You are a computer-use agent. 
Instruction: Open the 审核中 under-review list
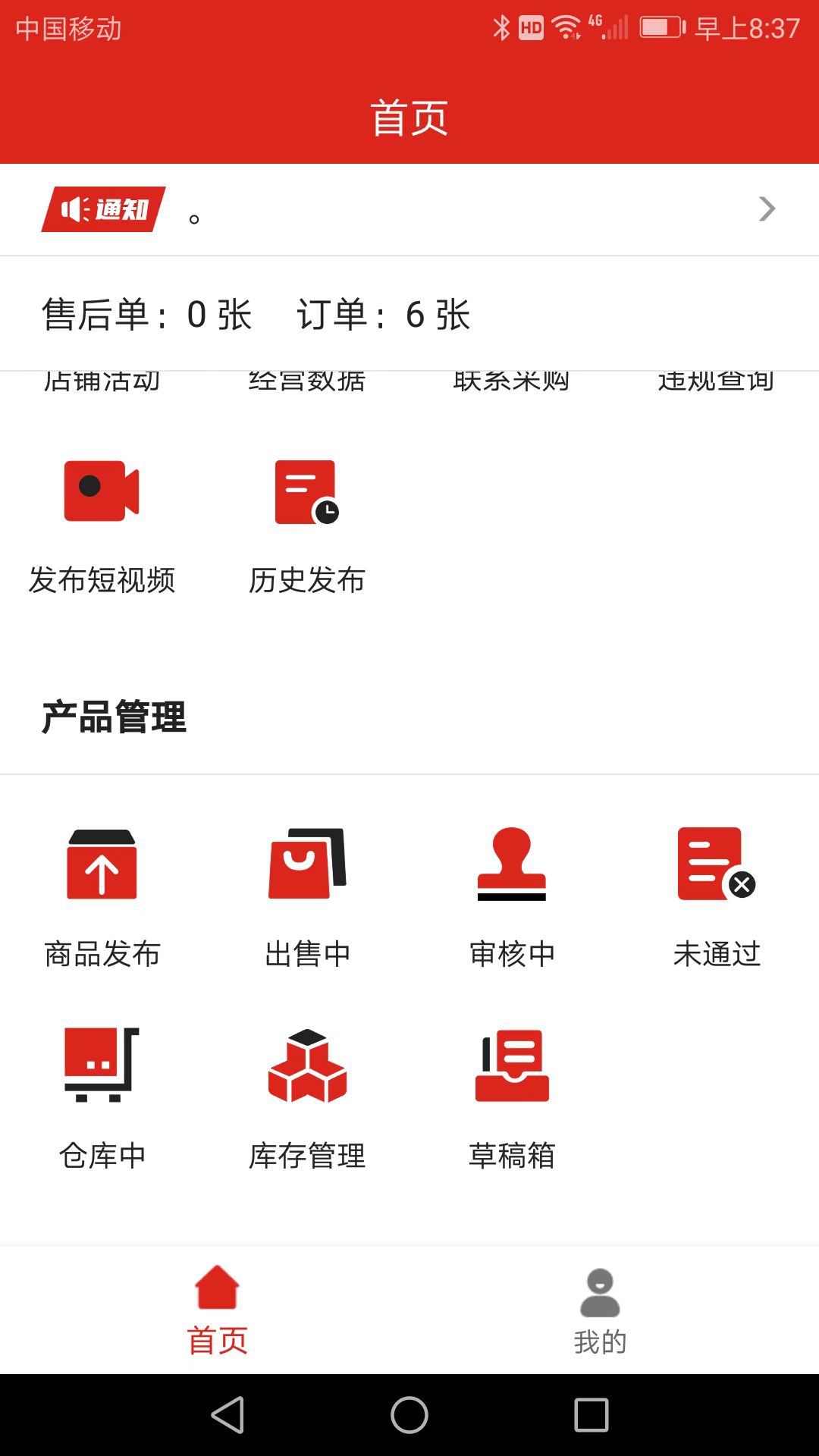tap(512, 895)
